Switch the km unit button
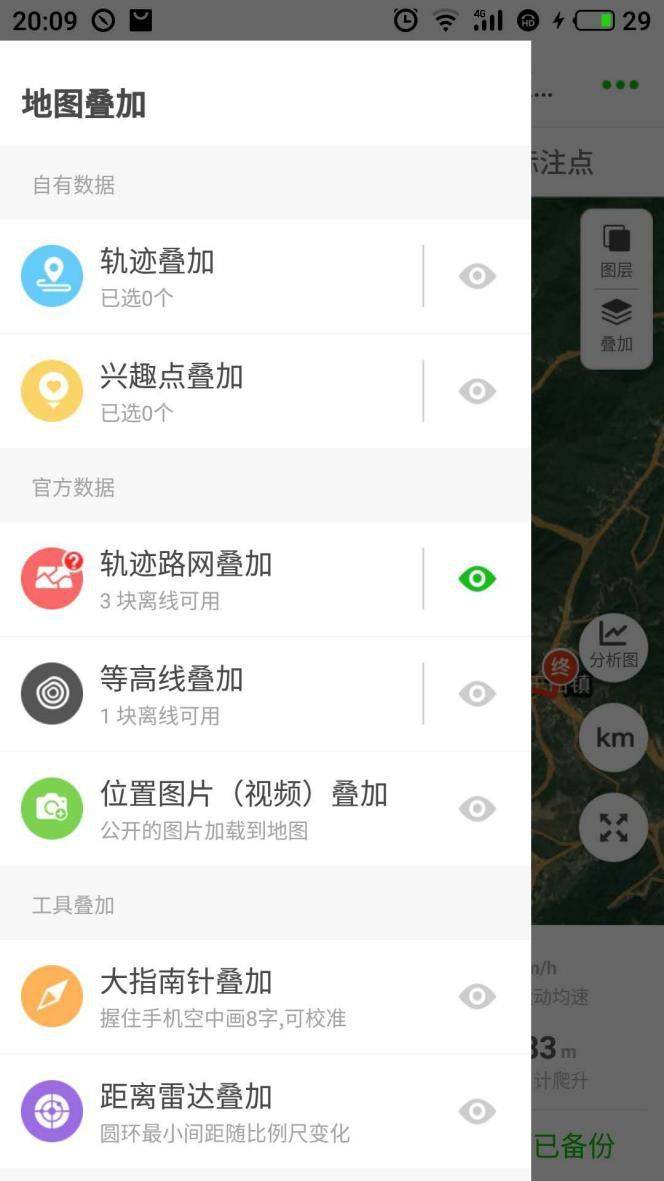 pos(614,737)
